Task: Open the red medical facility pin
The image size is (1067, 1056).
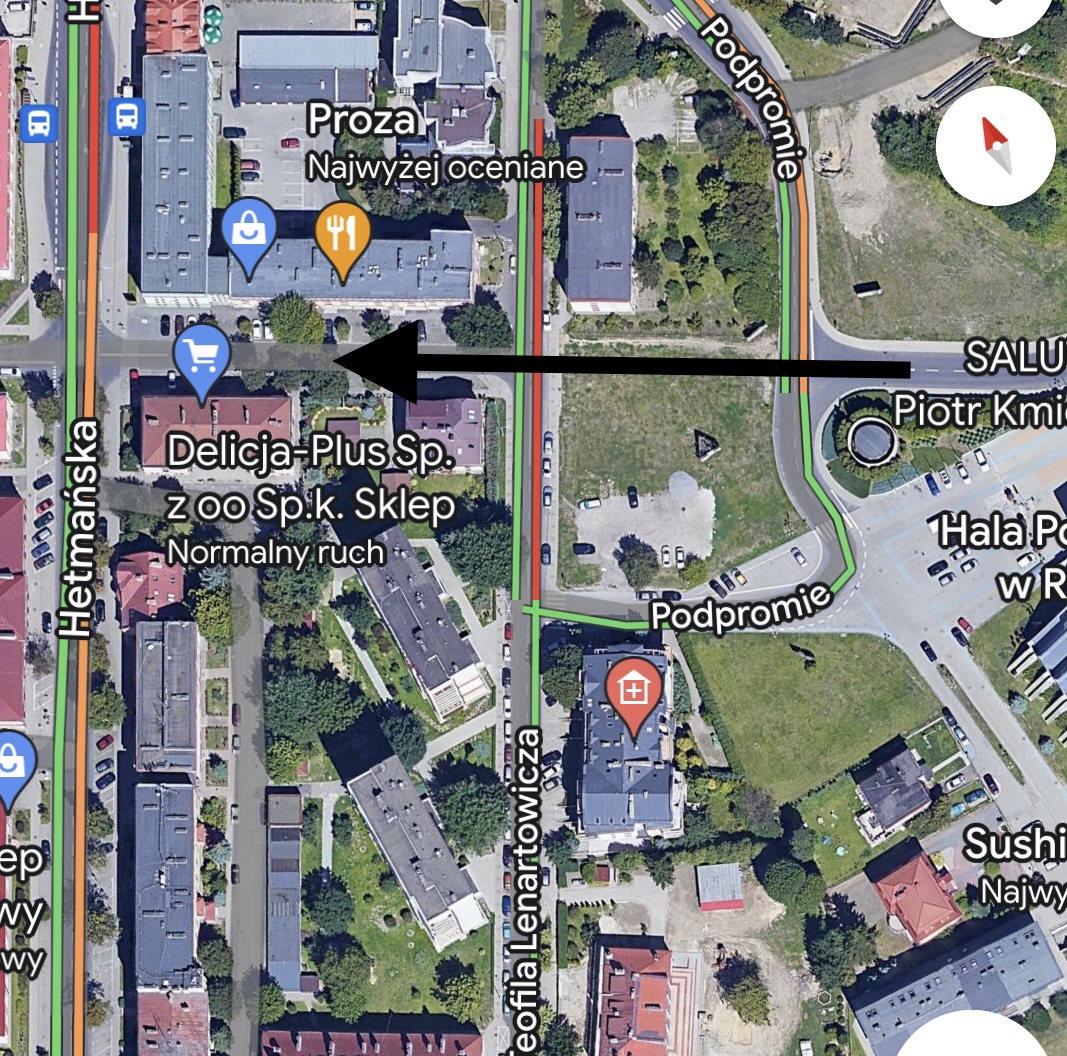Action: pyautogui.click(x=634, y=692)
